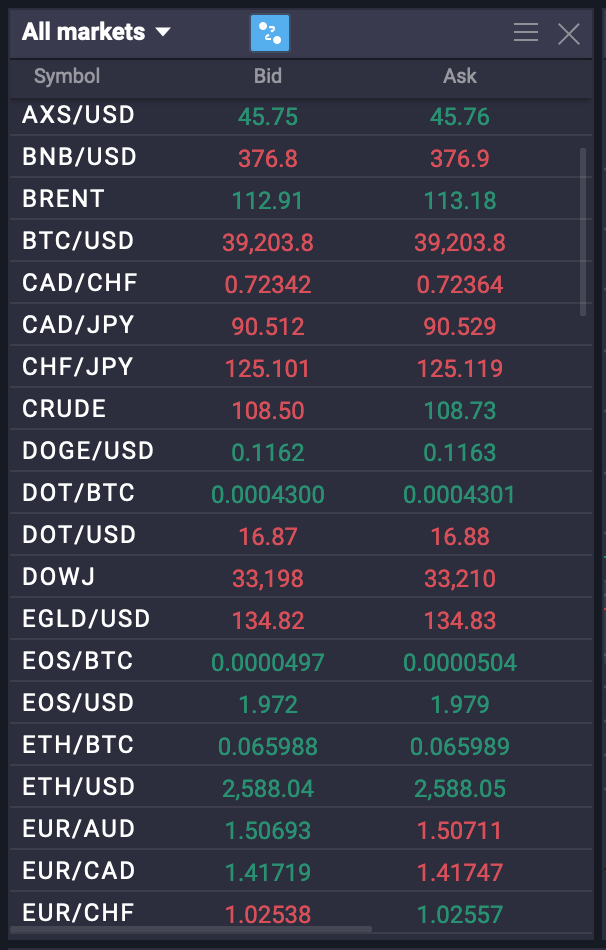Select the BRENT row
The height and width of the screenshot is (950, 606).
(x=63, y=199)
